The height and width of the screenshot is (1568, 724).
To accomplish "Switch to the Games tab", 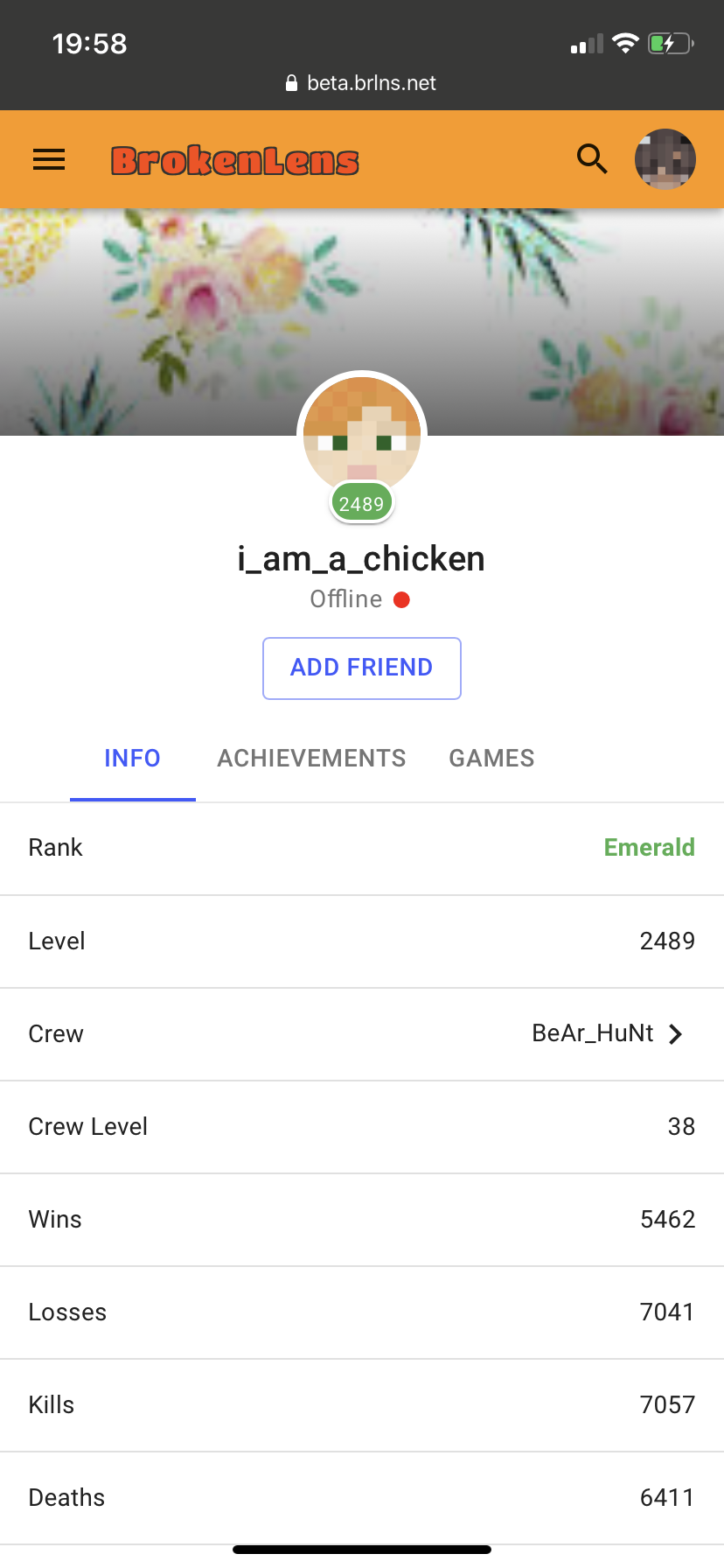I will (491, 759).
